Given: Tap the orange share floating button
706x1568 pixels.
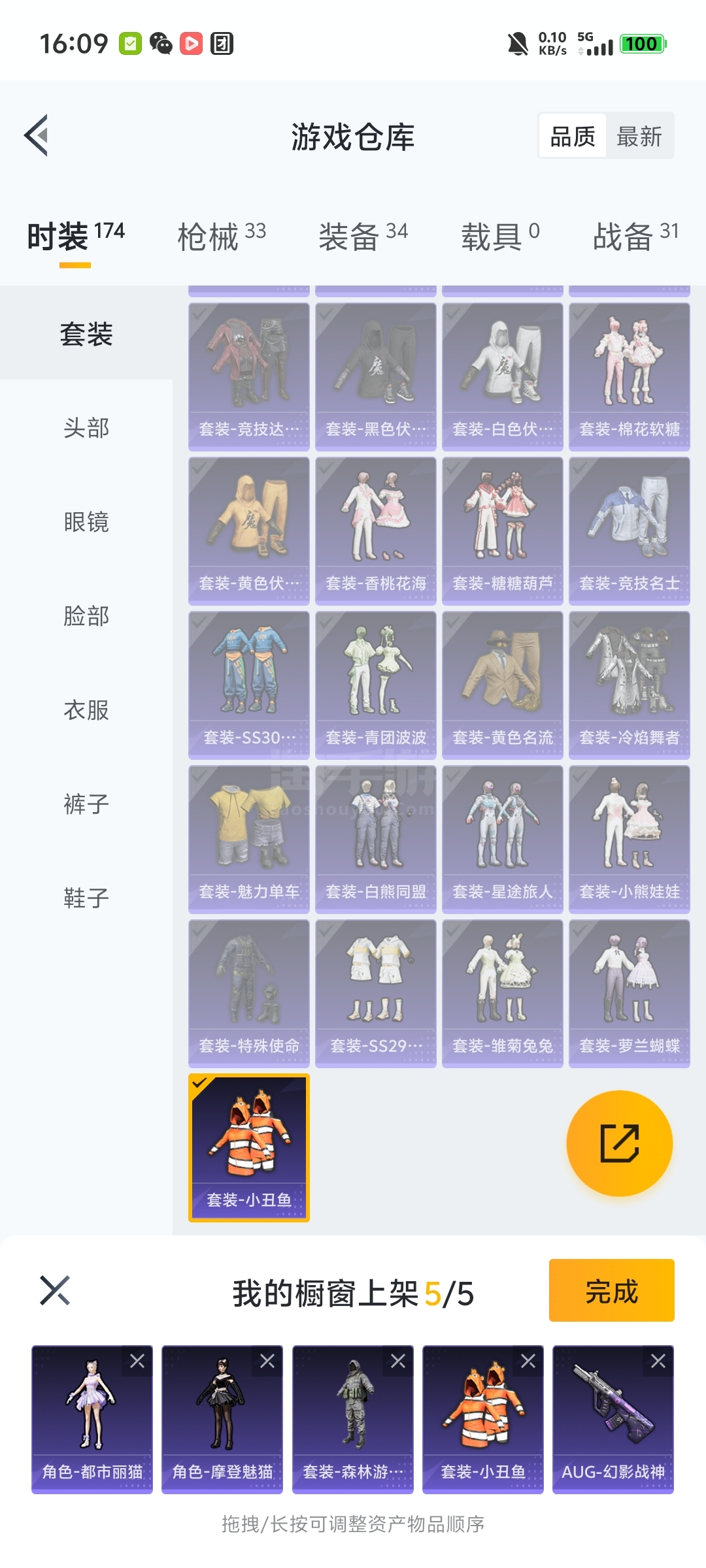Looking at the screenshot, I should point(619,1143).
